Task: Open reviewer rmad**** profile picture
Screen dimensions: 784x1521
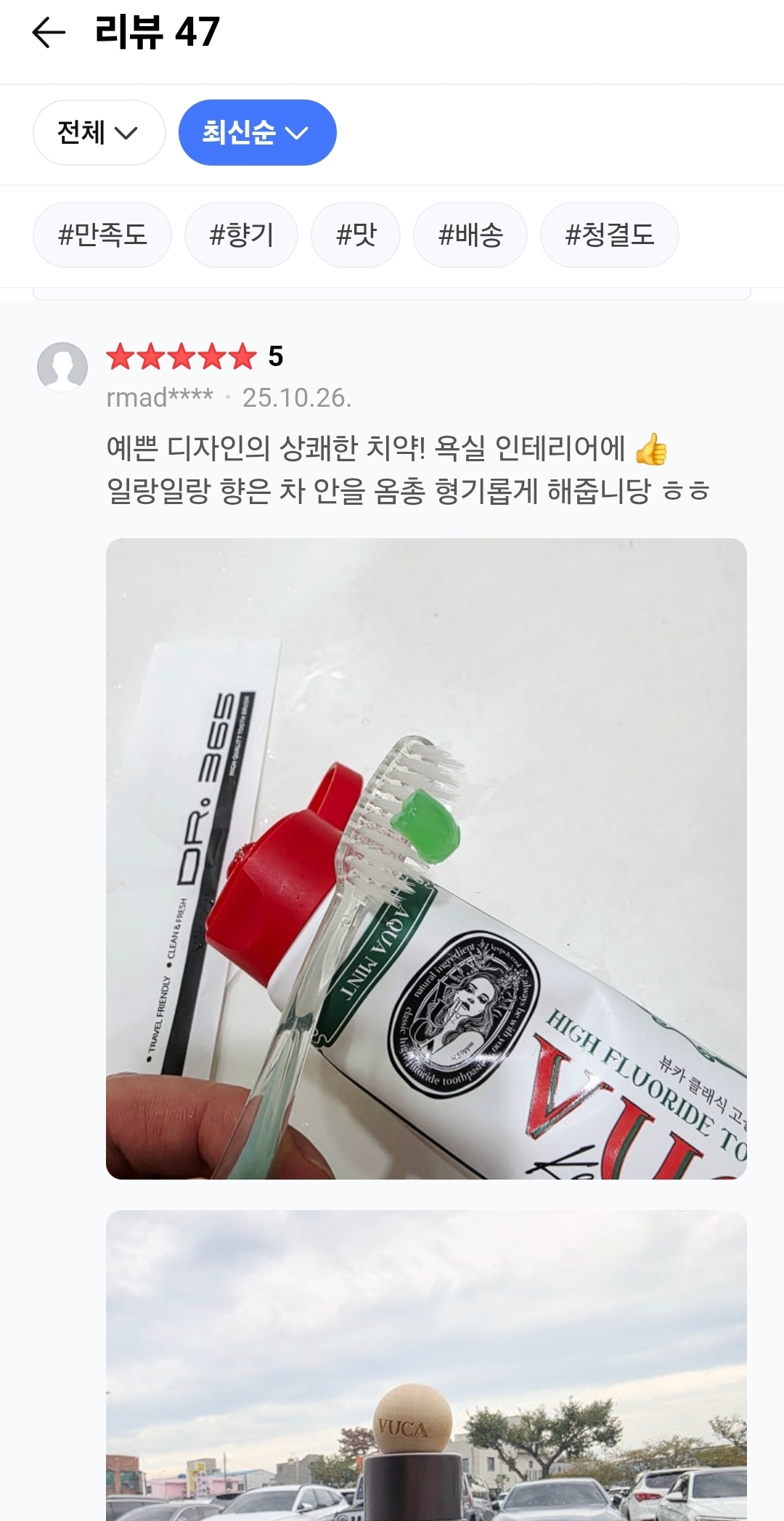Action: [x=62, y=367]
